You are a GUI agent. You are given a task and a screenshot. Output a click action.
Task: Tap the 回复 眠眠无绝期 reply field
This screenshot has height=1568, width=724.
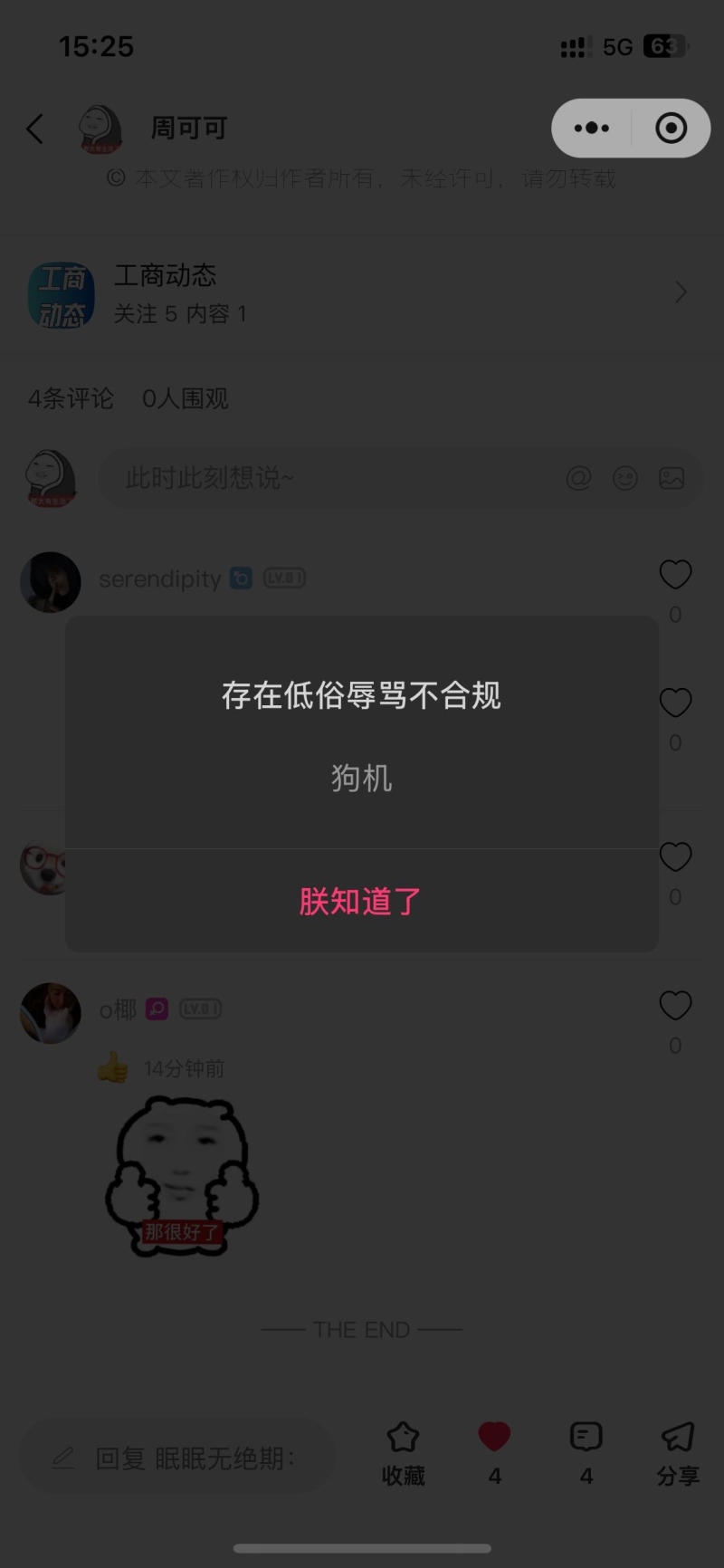[178, 1458]
